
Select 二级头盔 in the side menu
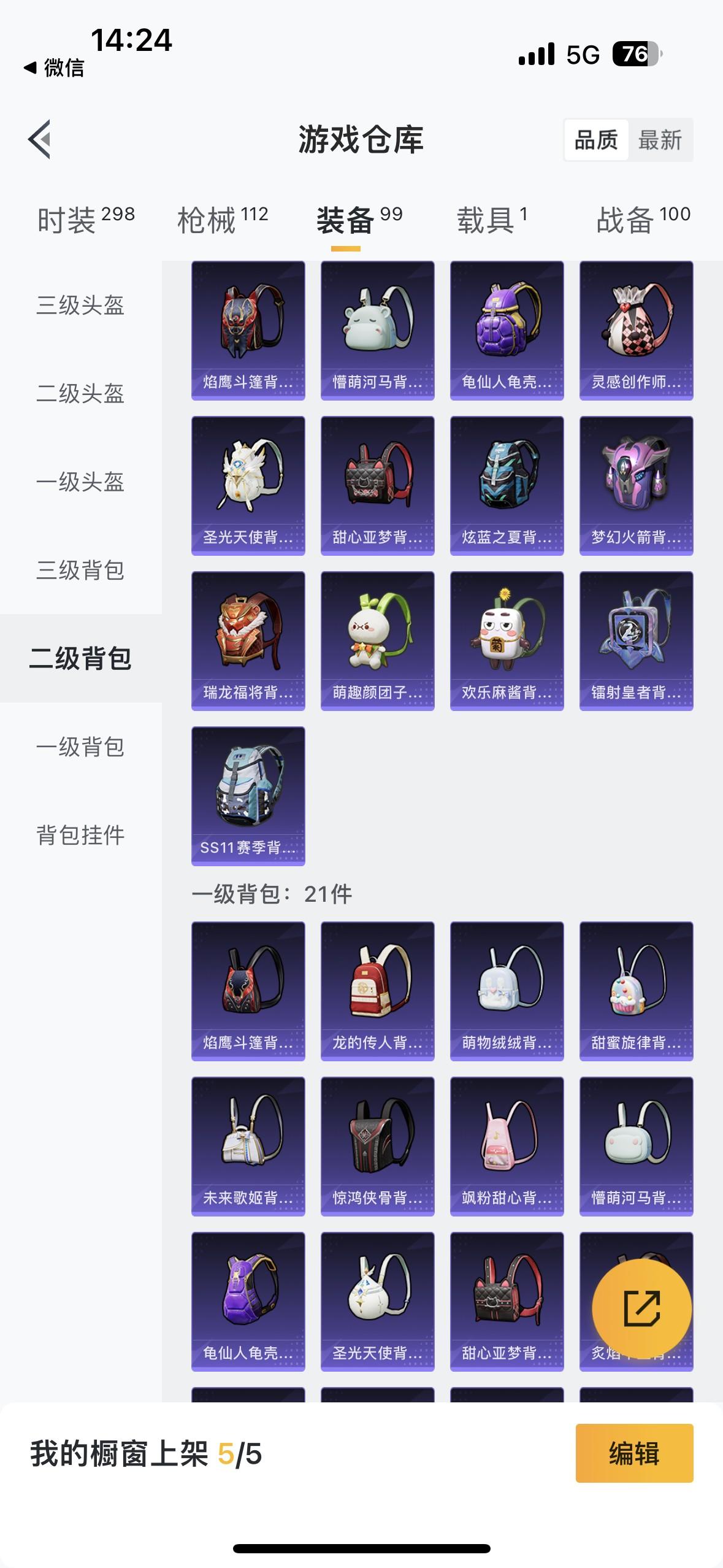point(80,393)
